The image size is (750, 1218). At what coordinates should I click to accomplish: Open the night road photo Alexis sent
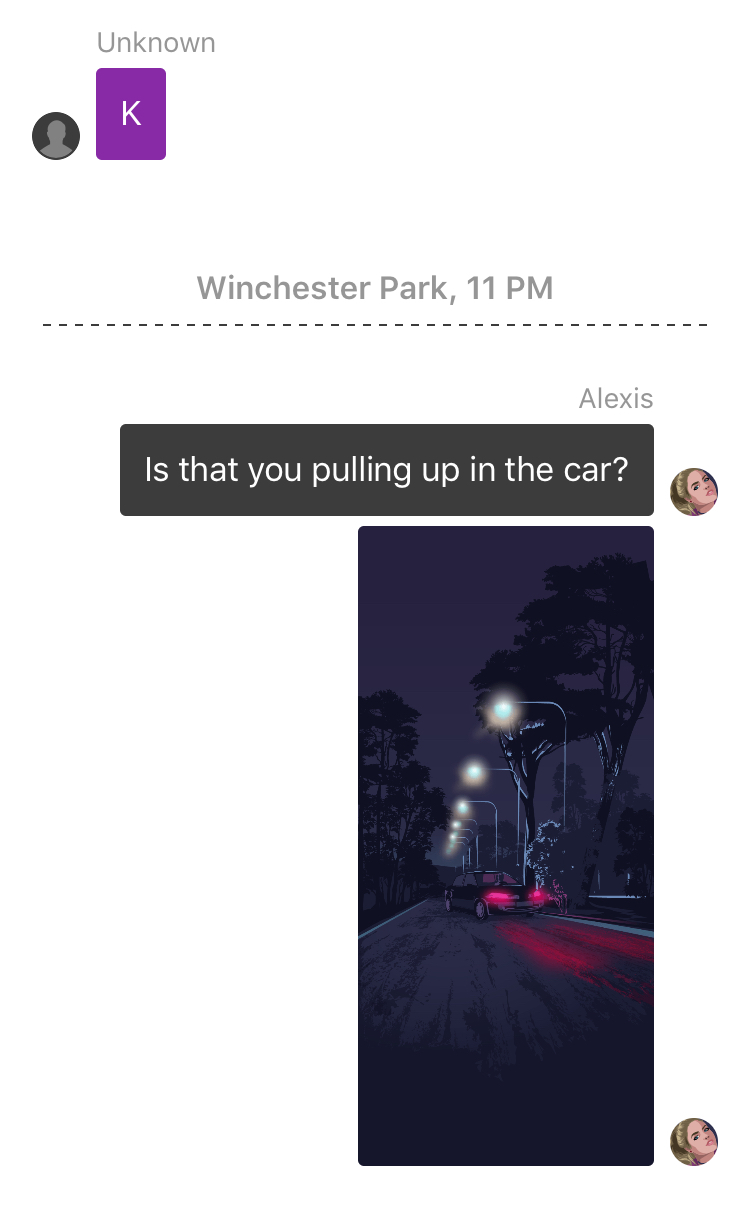click(x=505, y=845)
